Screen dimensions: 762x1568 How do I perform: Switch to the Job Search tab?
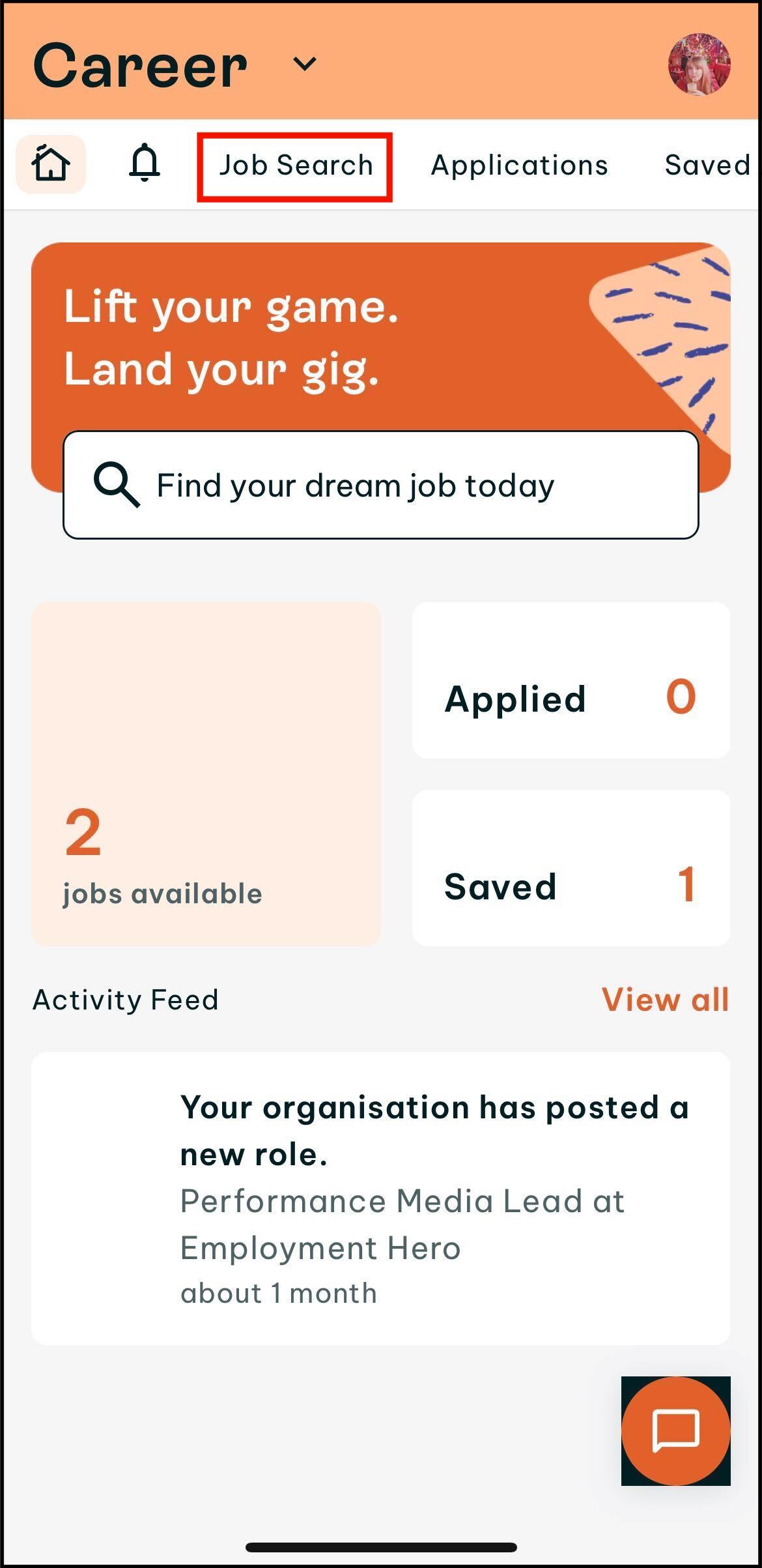(x=295, y=166)
